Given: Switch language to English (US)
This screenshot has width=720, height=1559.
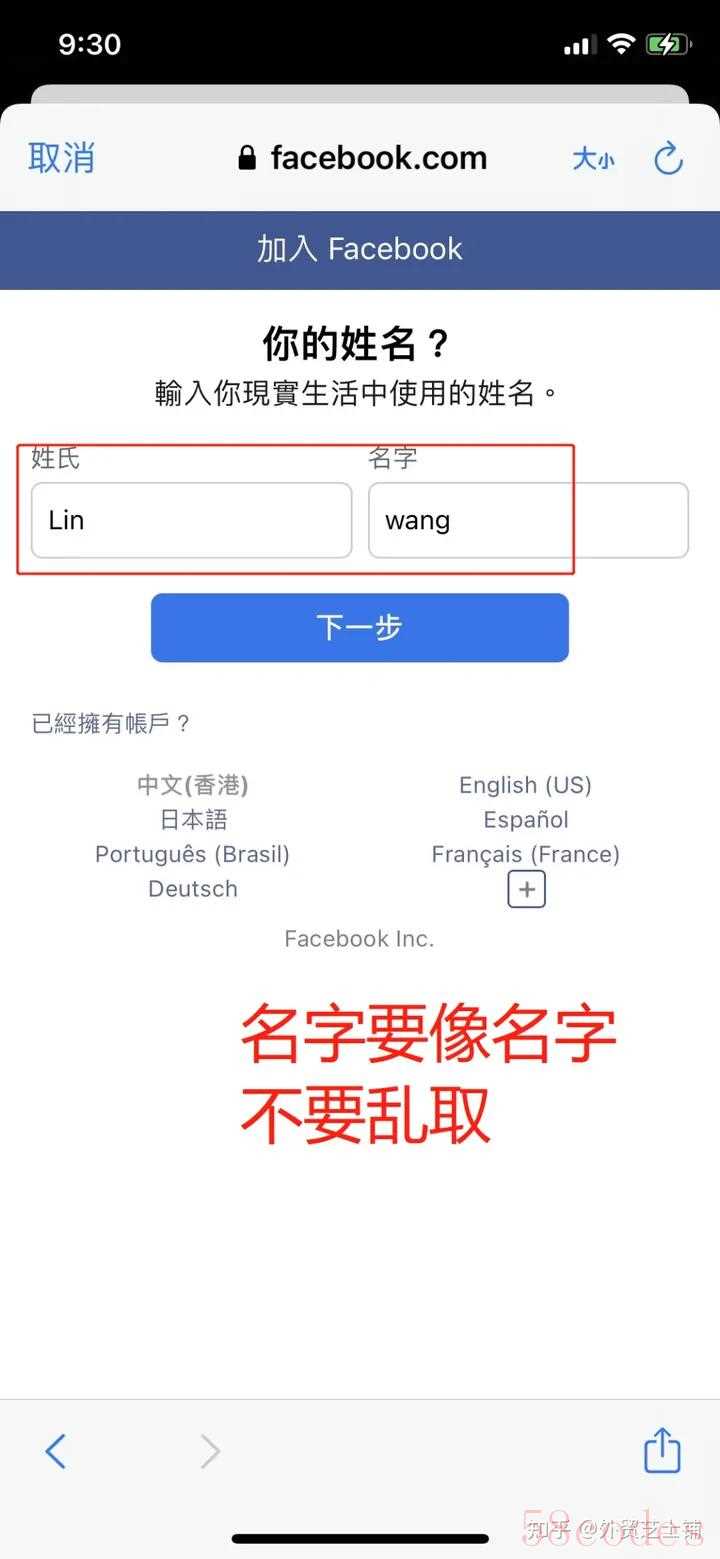Looking at the screenshot, I should tap(525, 785).
